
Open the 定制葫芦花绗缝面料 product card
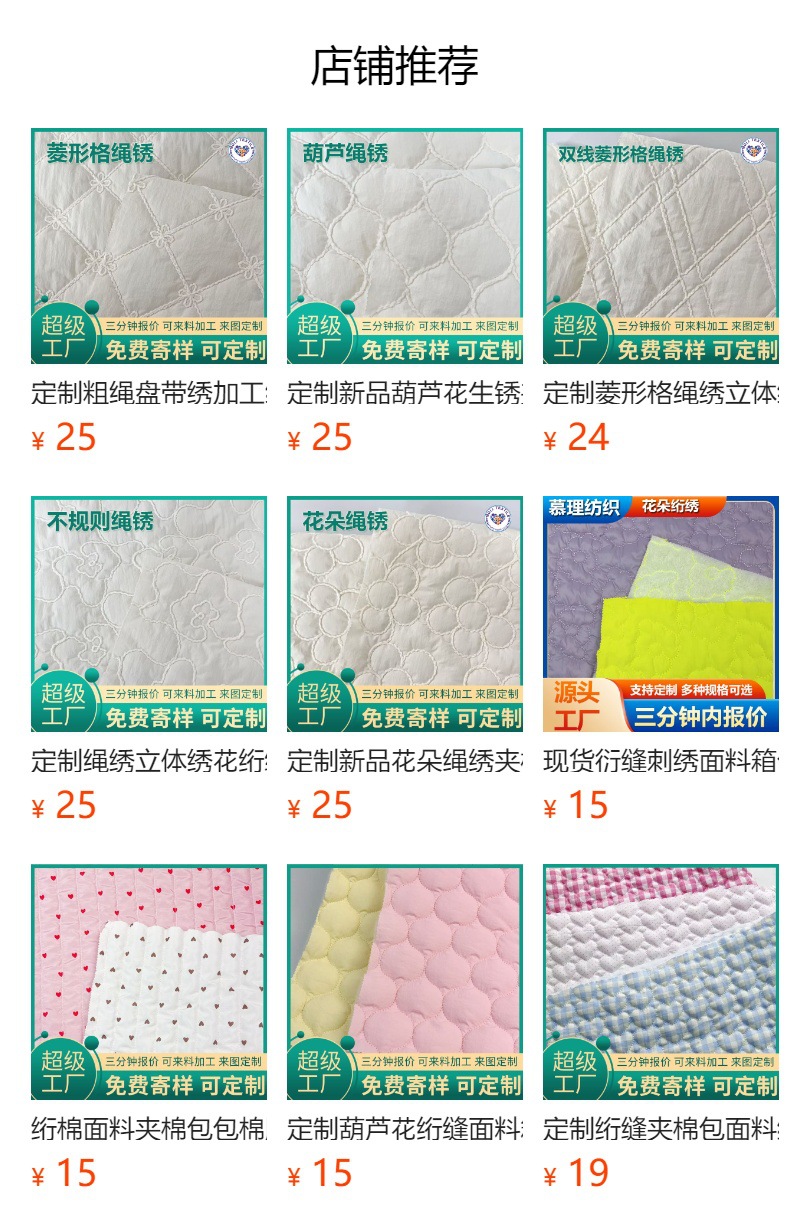pos(405,982)
